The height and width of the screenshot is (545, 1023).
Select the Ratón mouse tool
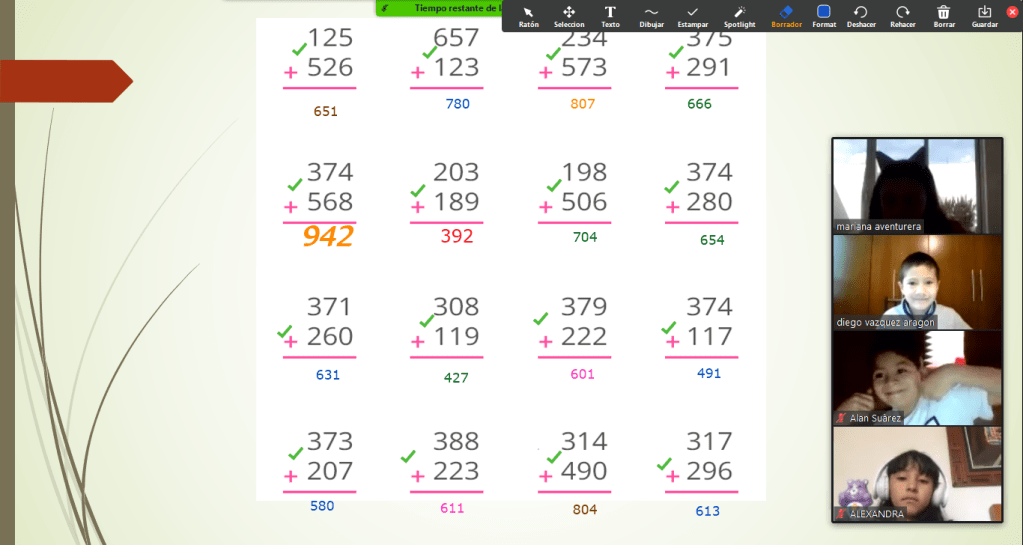(529, 15)
